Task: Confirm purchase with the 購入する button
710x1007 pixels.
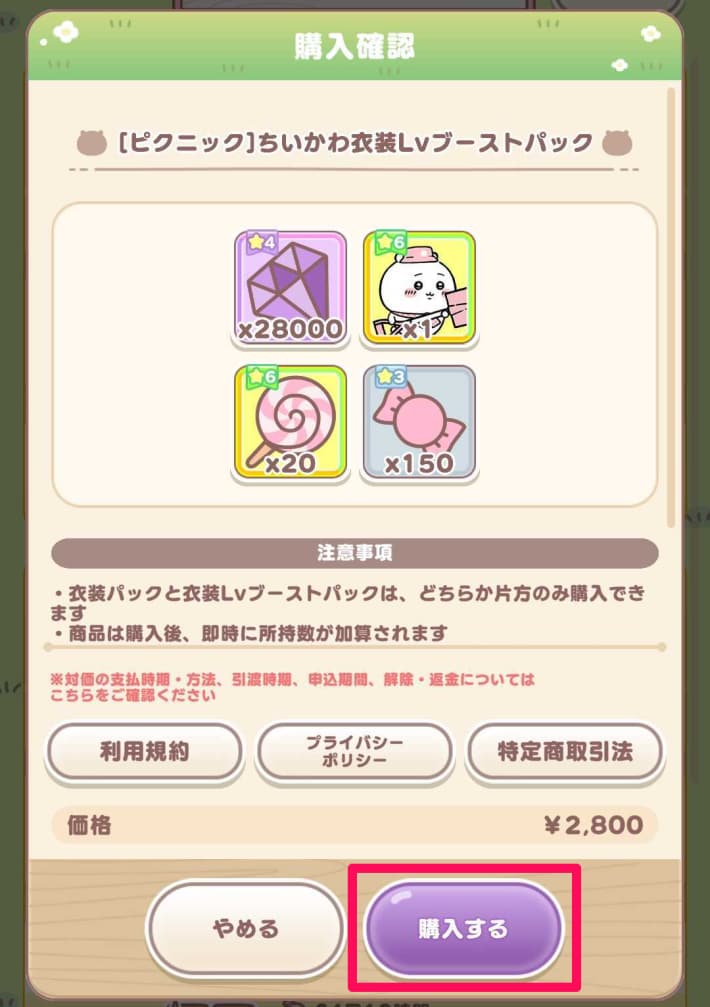Action: tap(463, 929)
